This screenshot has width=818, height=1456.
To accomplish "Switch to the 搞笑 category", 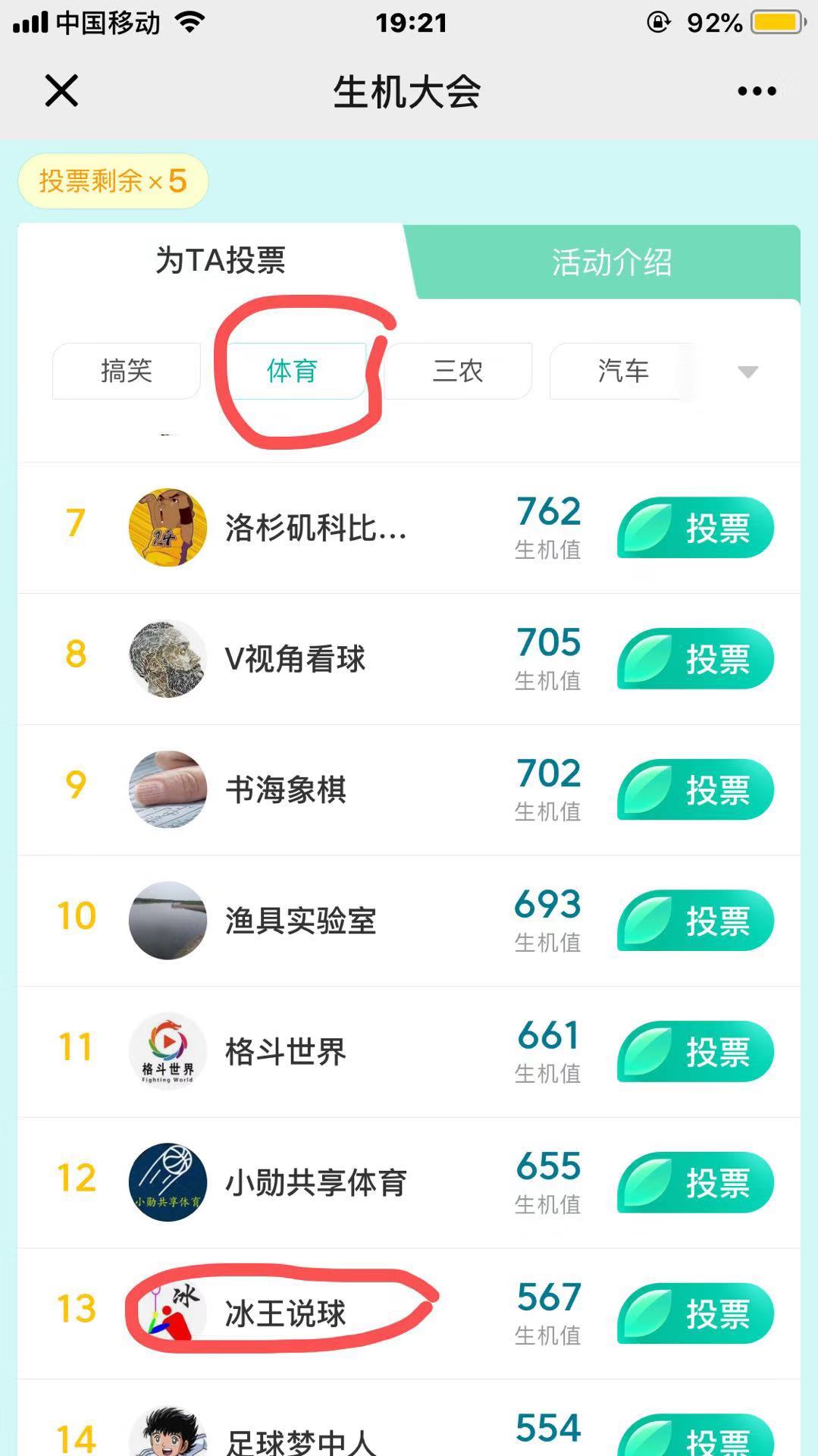I will coord(125,371).
